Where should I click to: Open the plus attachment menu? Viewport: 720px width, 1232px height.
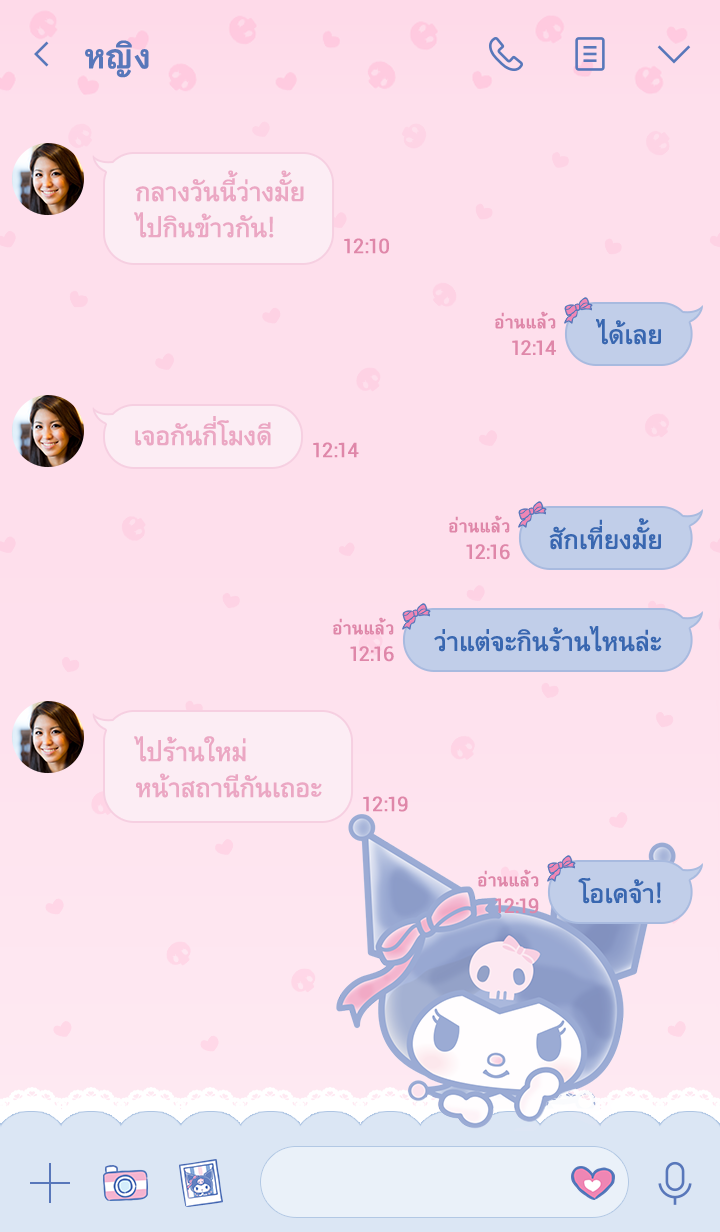[49, 1183]
